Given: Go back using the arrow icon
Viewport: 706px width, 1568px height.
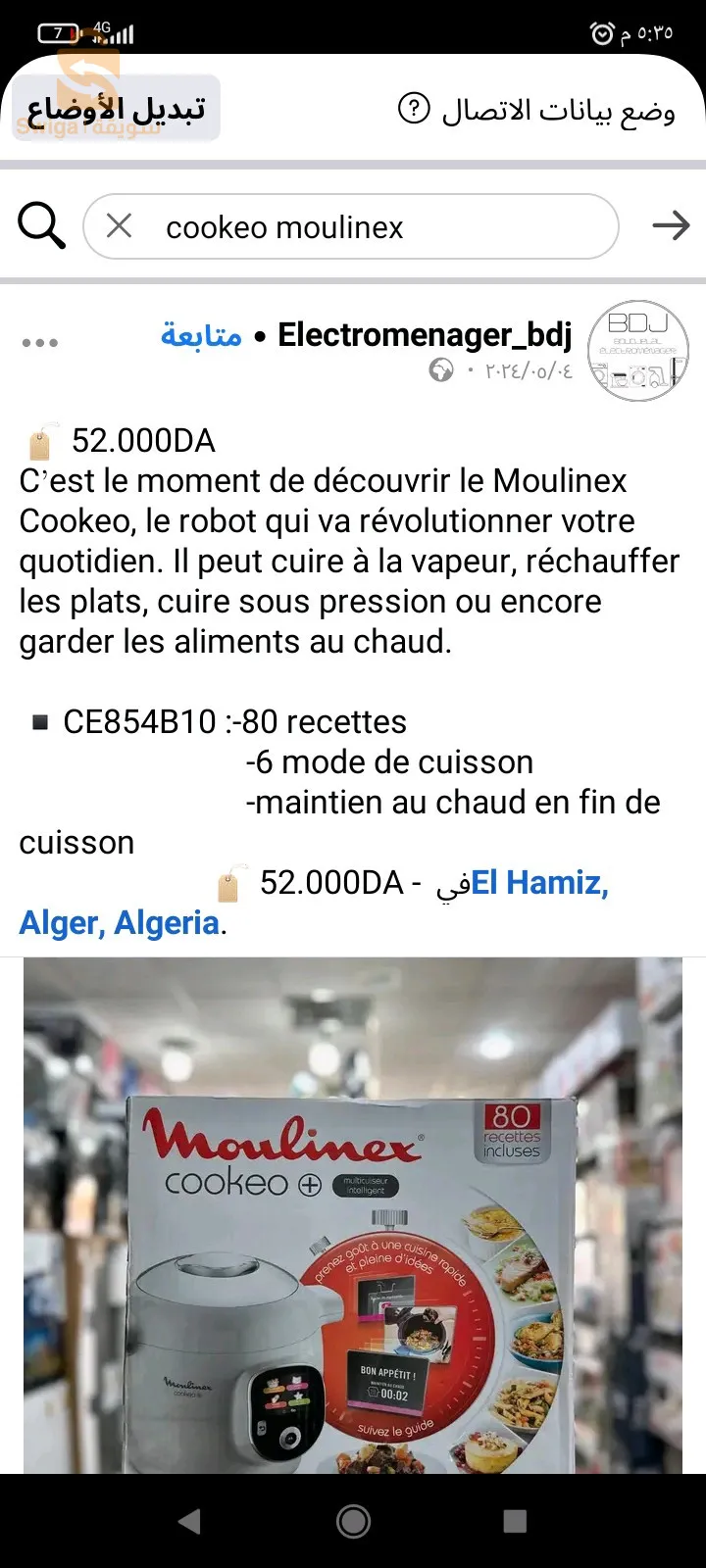Looking at the screenshot, I should 671,226.
